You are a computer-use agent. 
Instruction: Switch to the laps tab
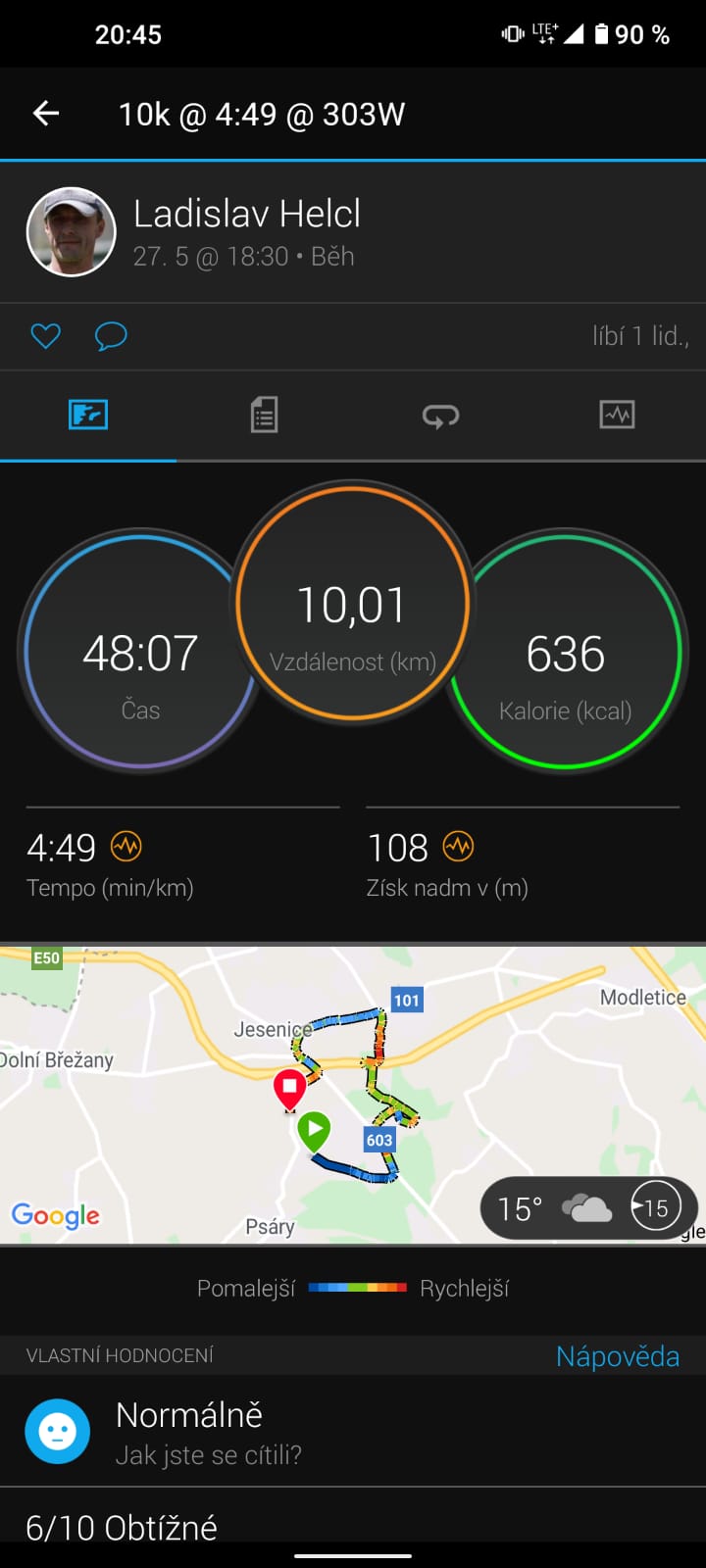pos(440,416)
